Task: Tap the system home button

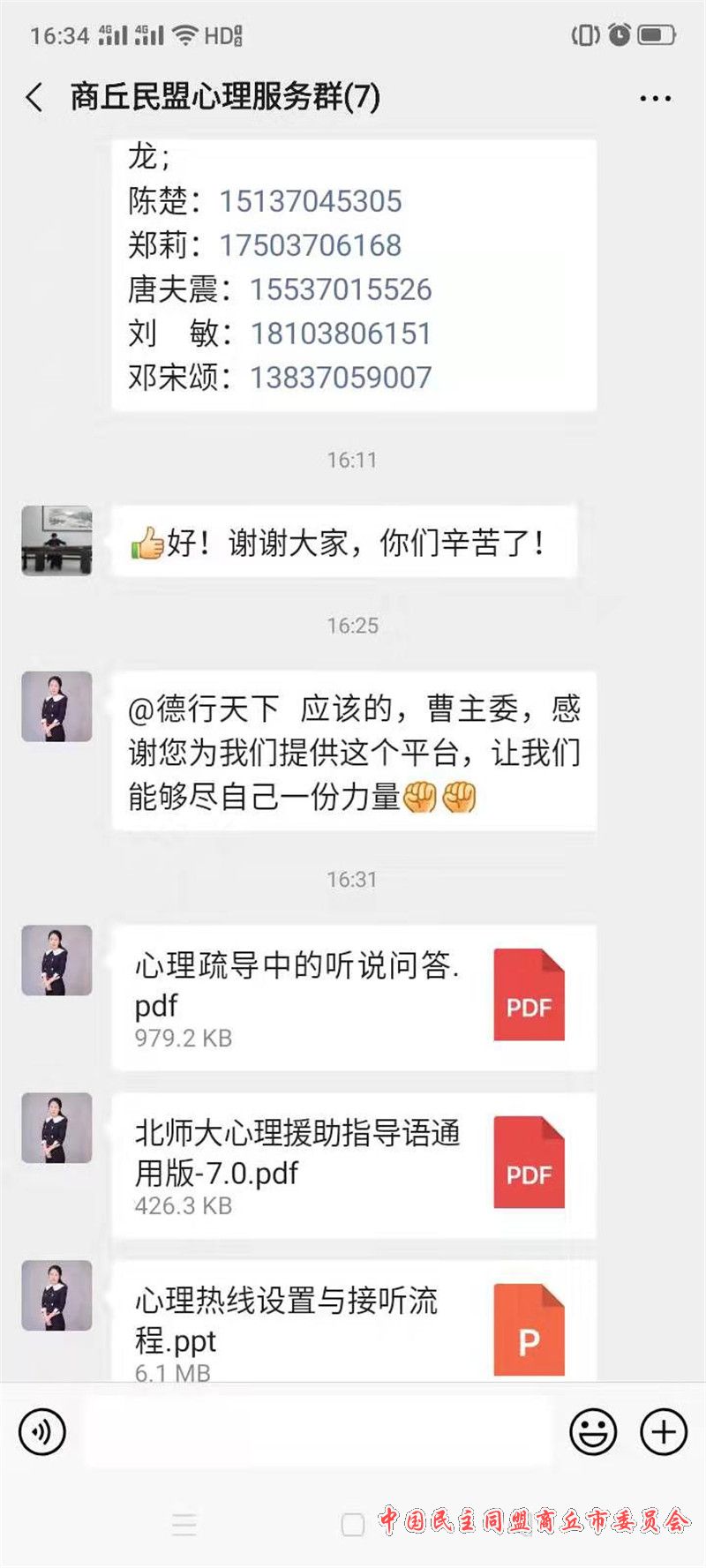Action: click(352, 1524)
